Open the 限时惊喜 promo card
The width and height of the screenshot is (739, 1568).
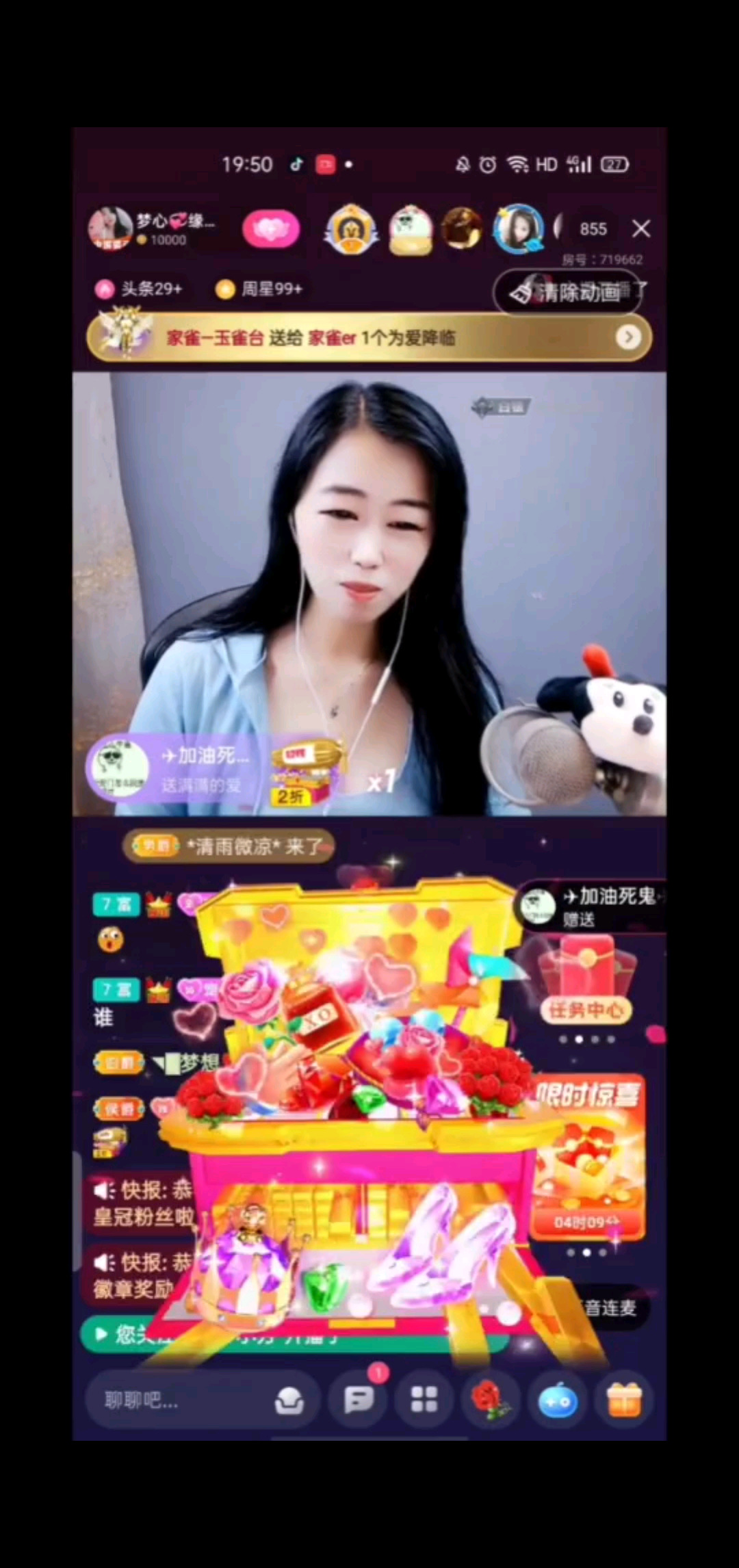pyautogui.click(x=588, y=1156)
